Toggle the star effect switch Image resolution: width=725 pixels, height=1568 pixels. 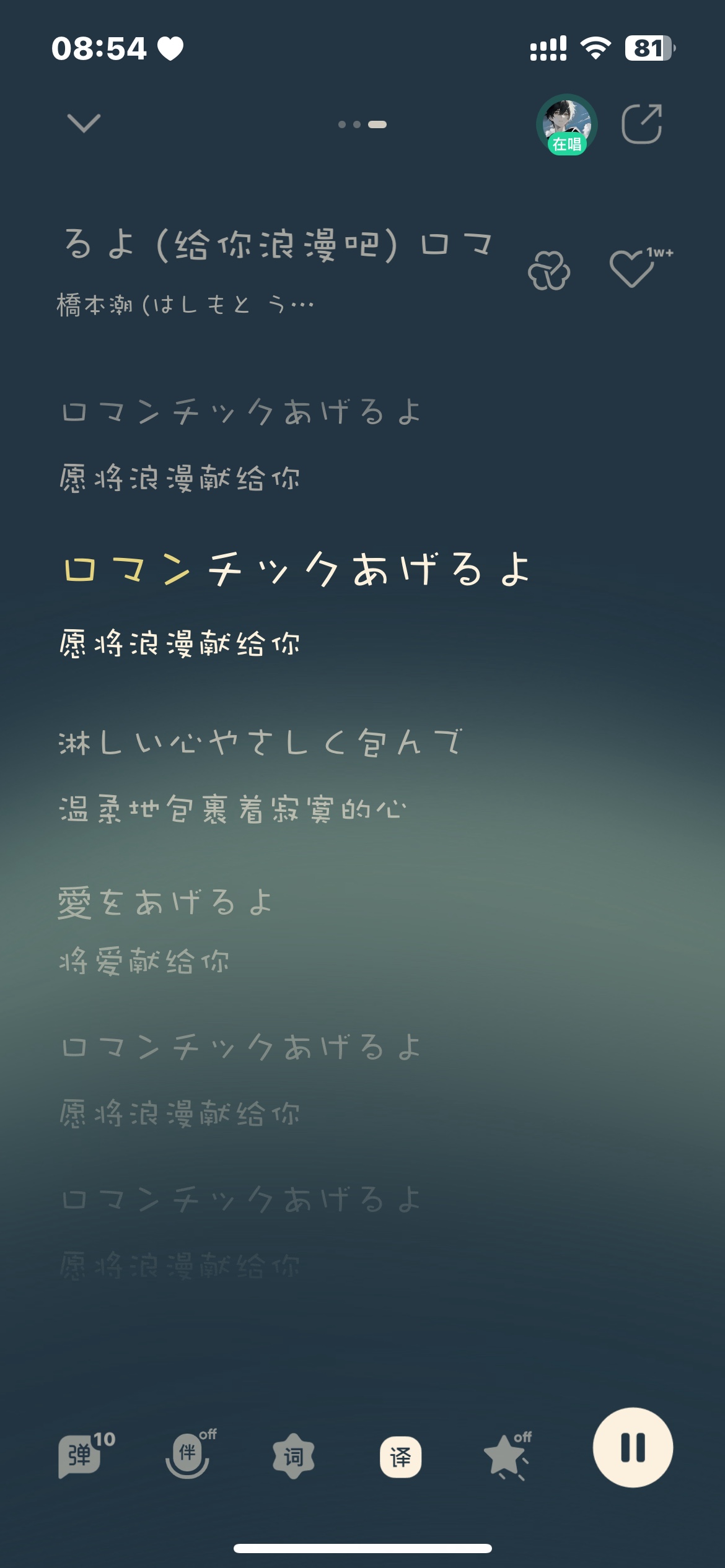pyautogui.click(x=508, y=1455)
